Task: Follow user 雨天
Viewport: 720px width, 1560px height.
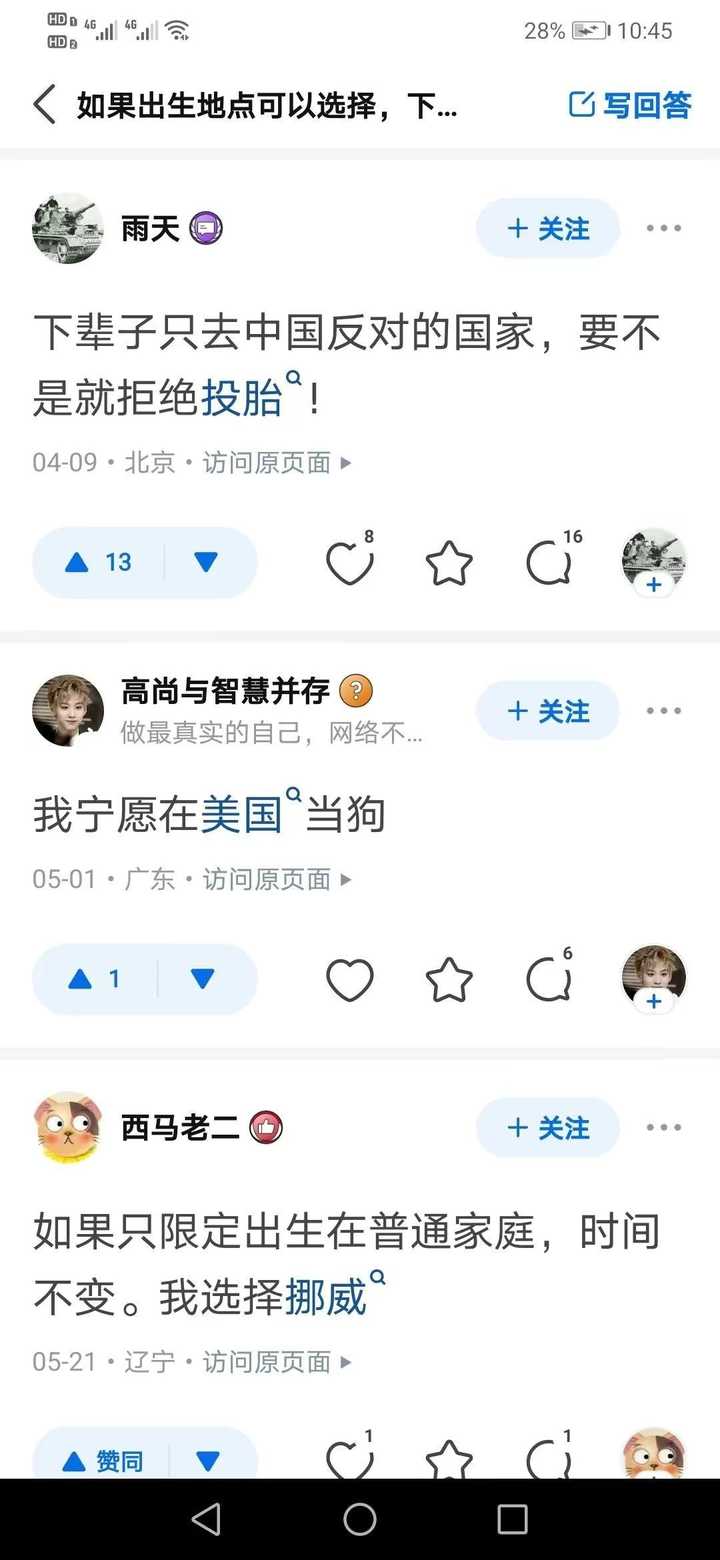Action: point(547,229)
